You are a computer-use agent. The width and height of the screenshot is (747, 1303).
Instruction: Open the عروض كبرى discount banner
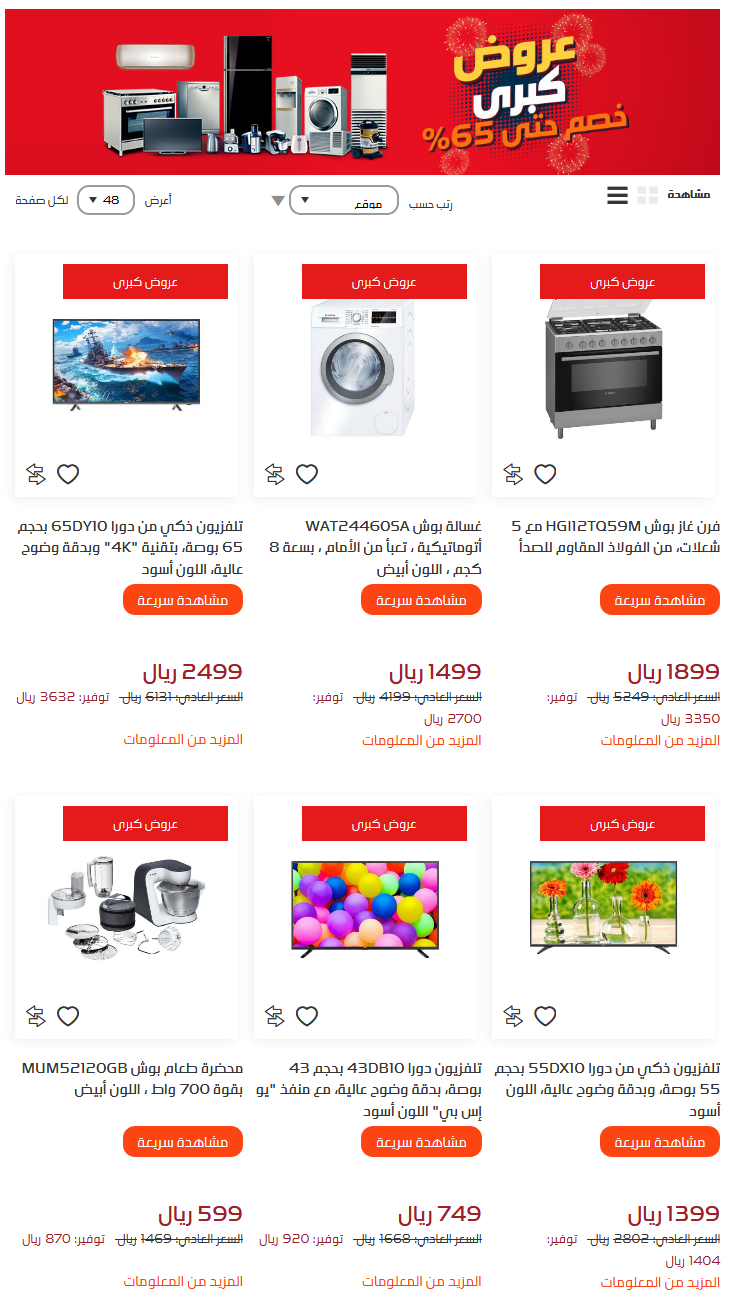coord(362,92)
